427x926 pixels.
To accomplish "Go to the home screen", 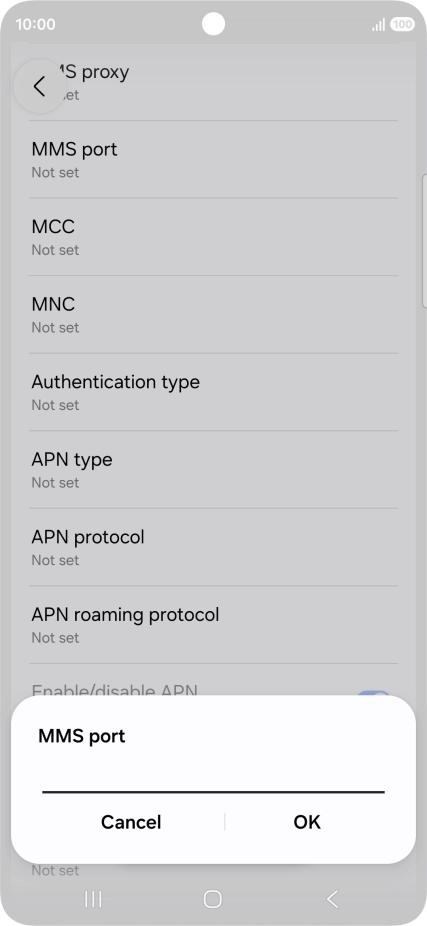I will [213, 899].
